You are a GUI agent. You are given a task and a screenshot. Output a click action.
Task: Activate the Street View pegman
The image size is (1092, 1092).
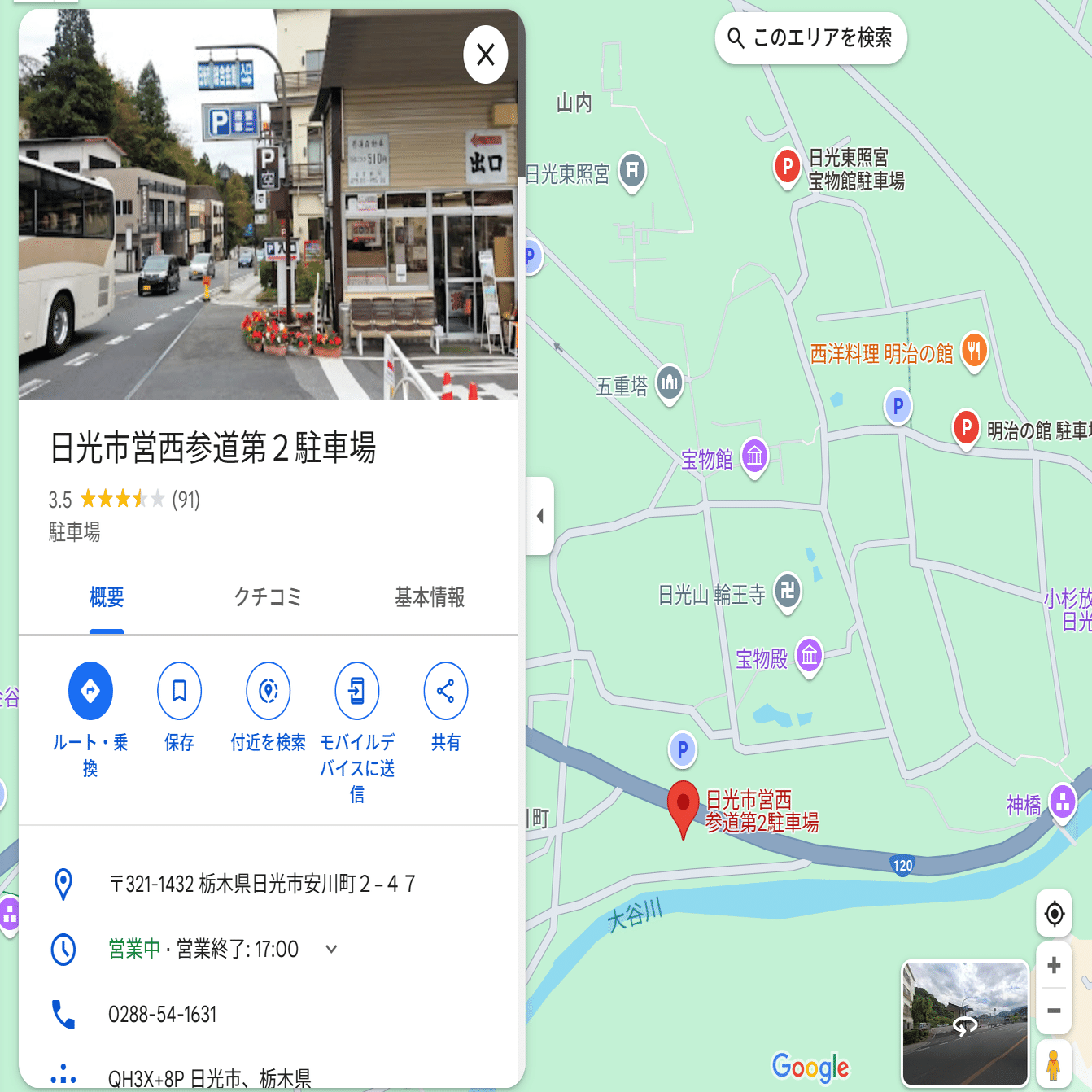pos(1054,1063)
